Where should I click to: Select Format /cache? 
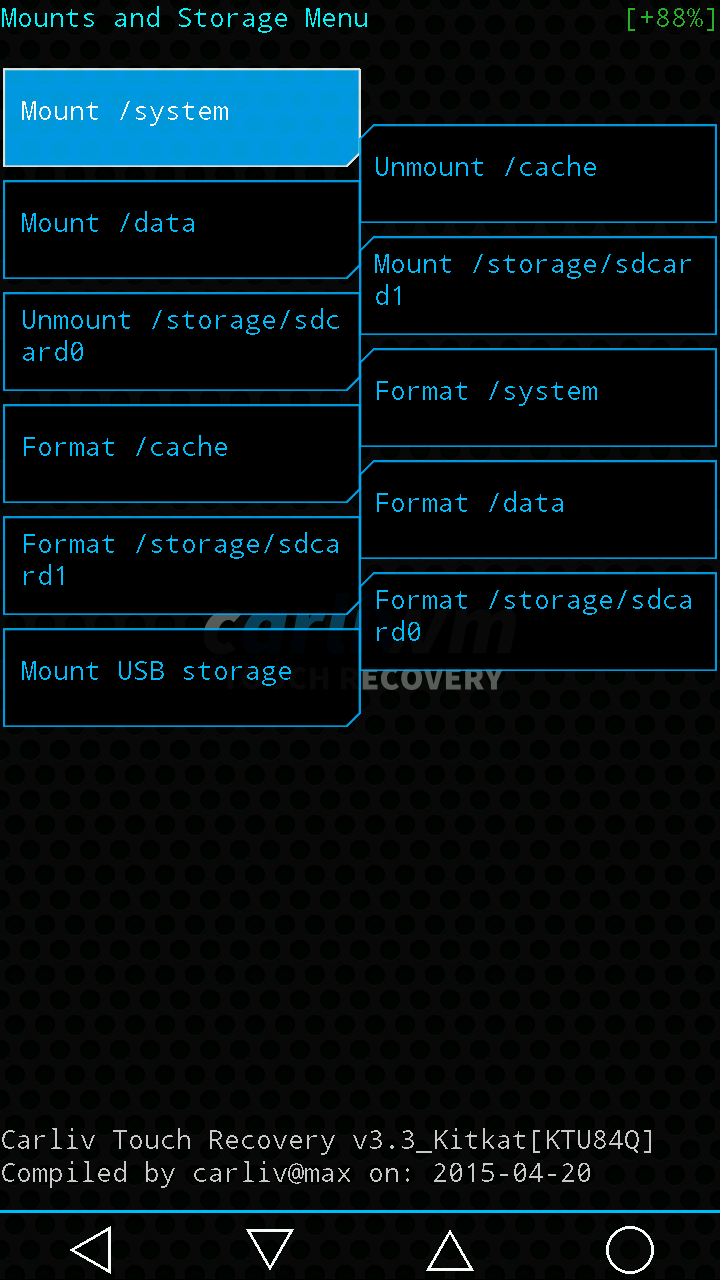pos(181,452)
